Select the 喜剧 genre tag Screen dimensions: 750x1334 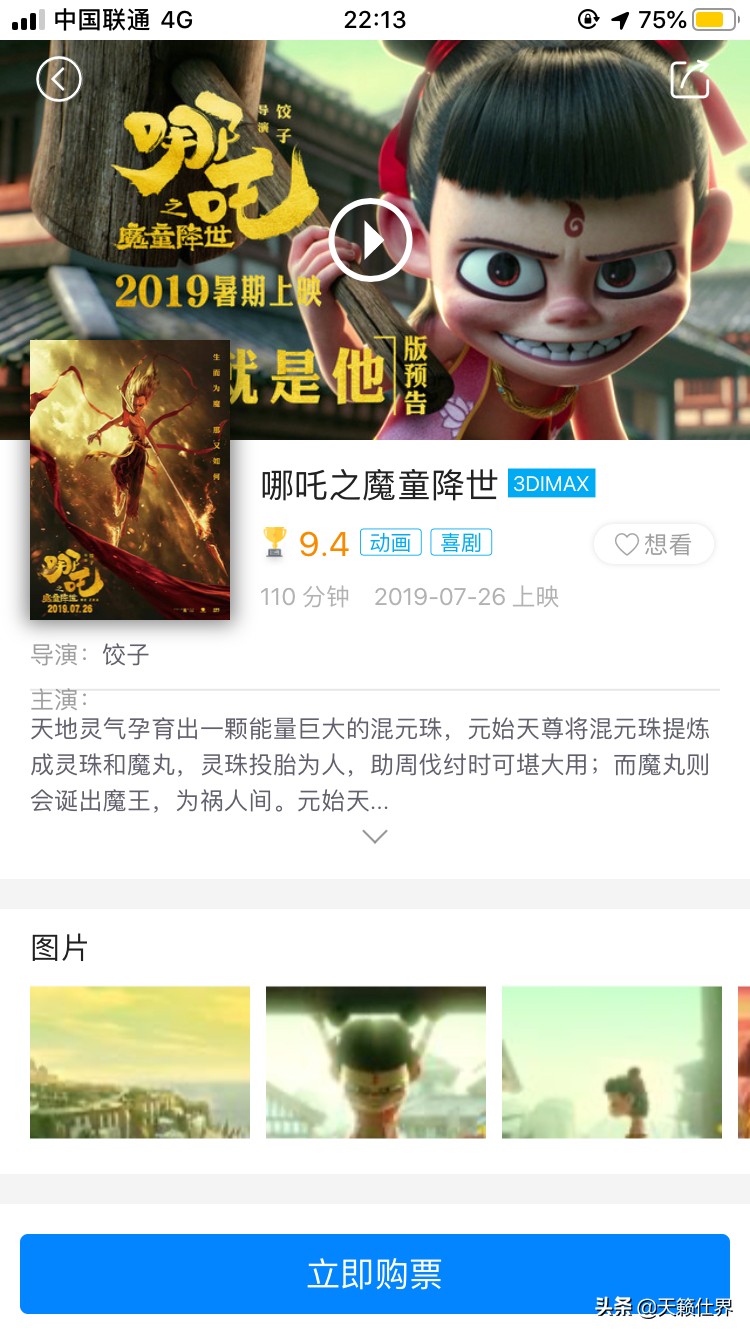[x=461, y=543]
